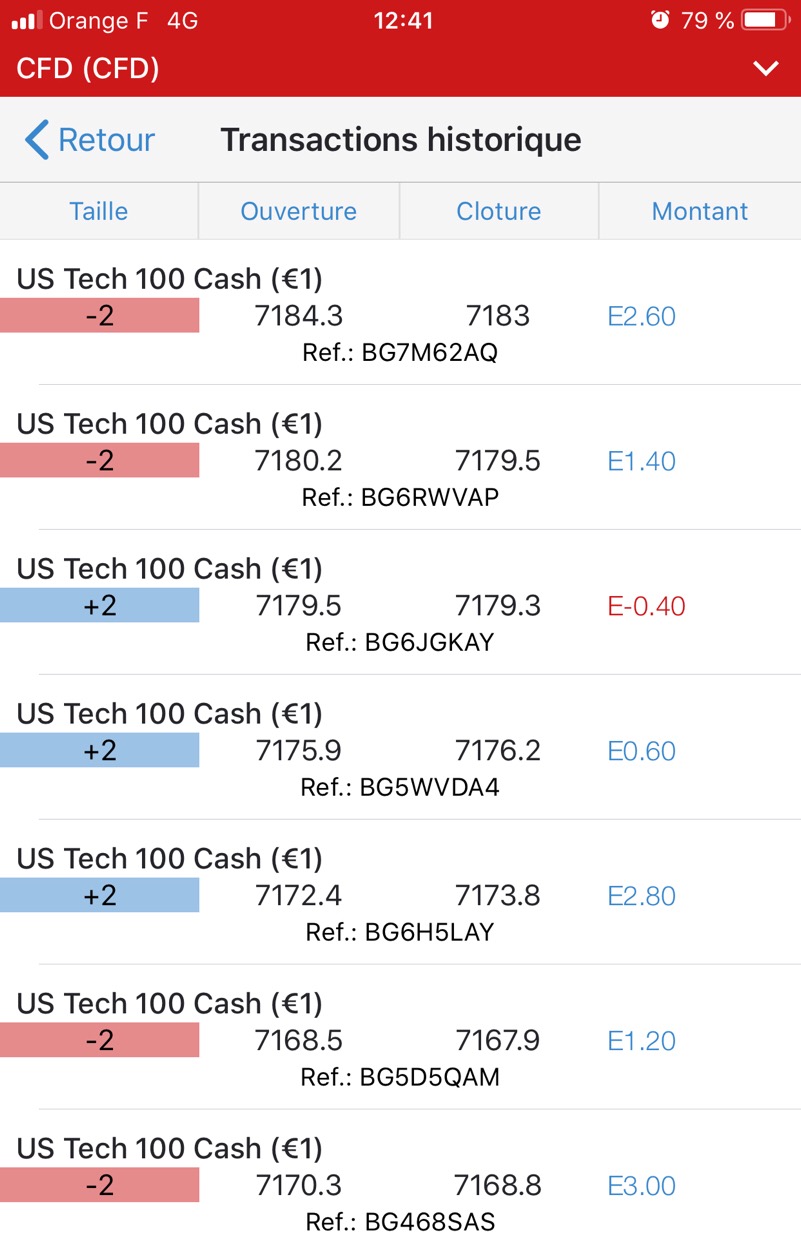View details of transaction BG6JGKAY
The height and width of the screenshot is (1250, 801).
(x=400, y=606)
